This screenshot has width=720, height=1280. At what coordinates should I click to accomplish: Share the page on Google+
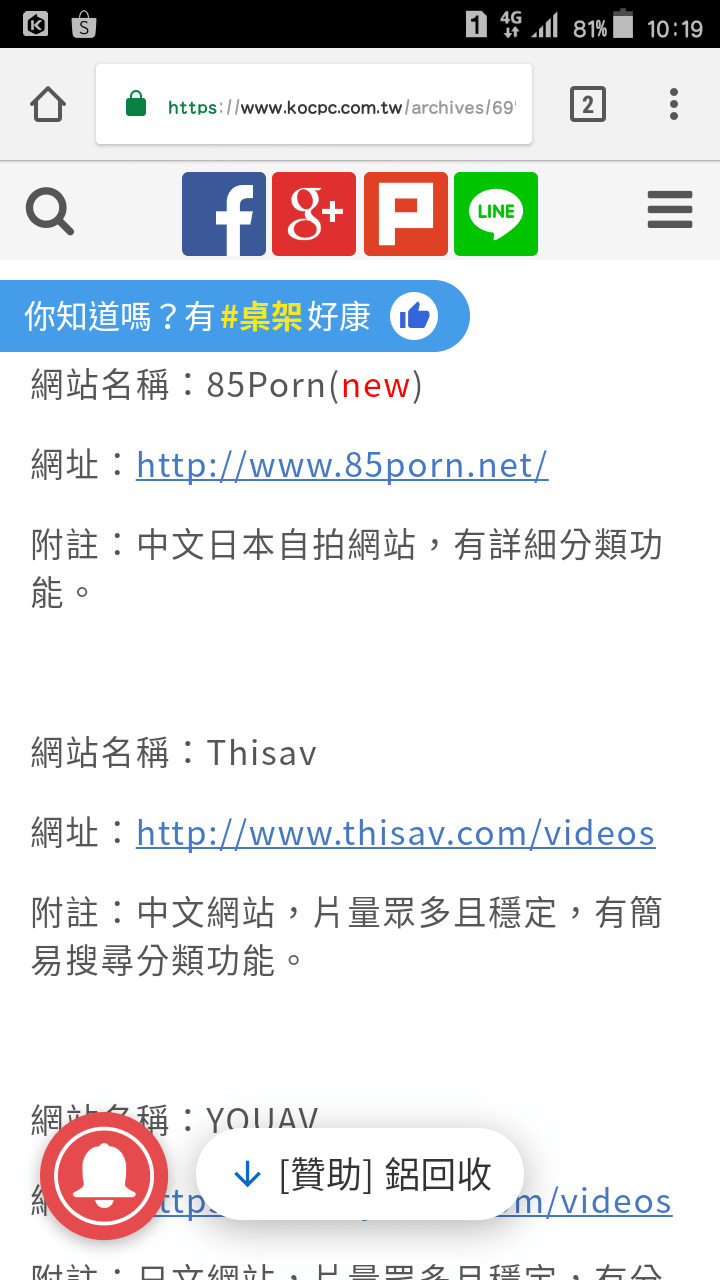[314, 214]
